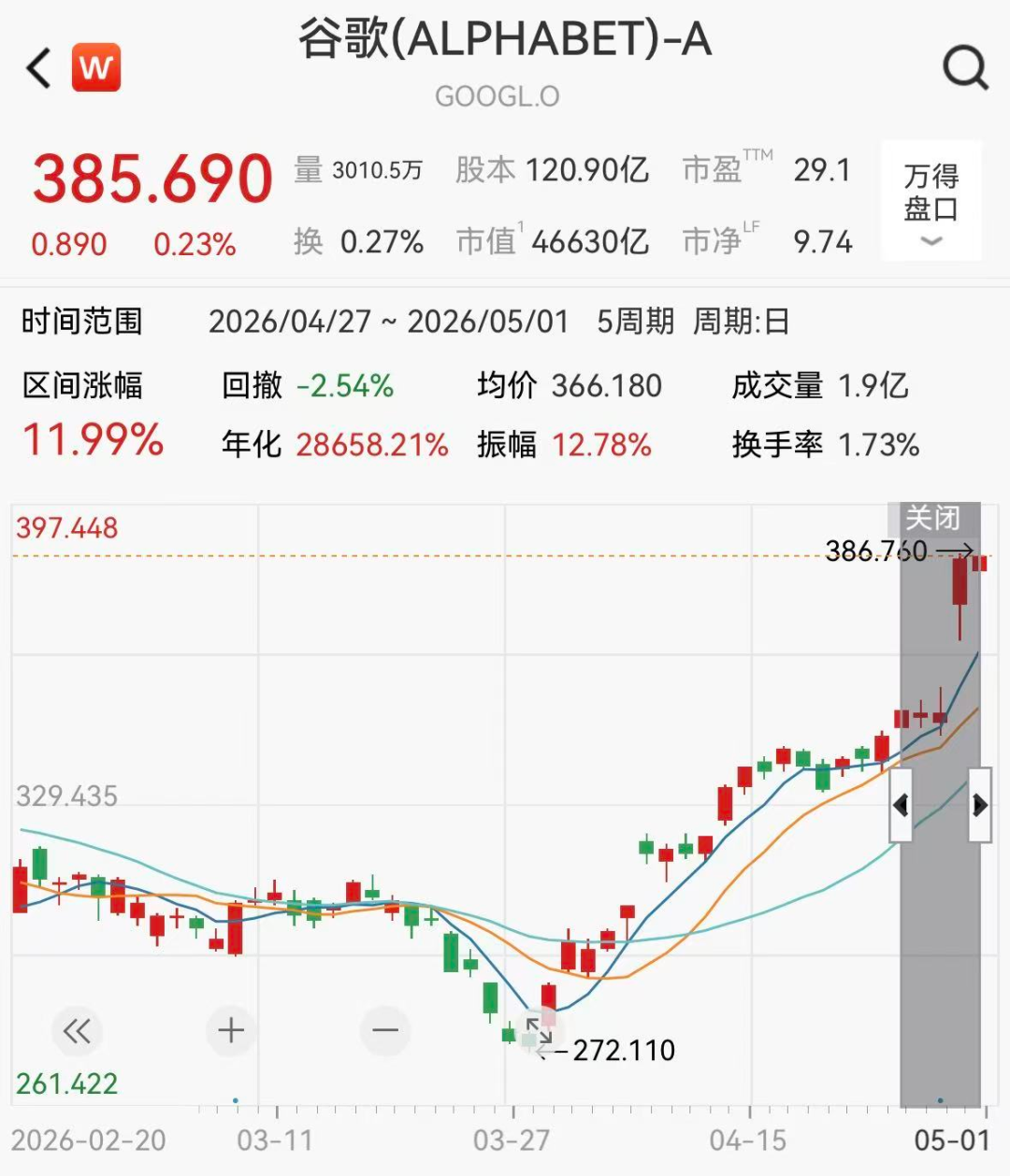Open the stock search magnifier

click(x=965, y=67)
